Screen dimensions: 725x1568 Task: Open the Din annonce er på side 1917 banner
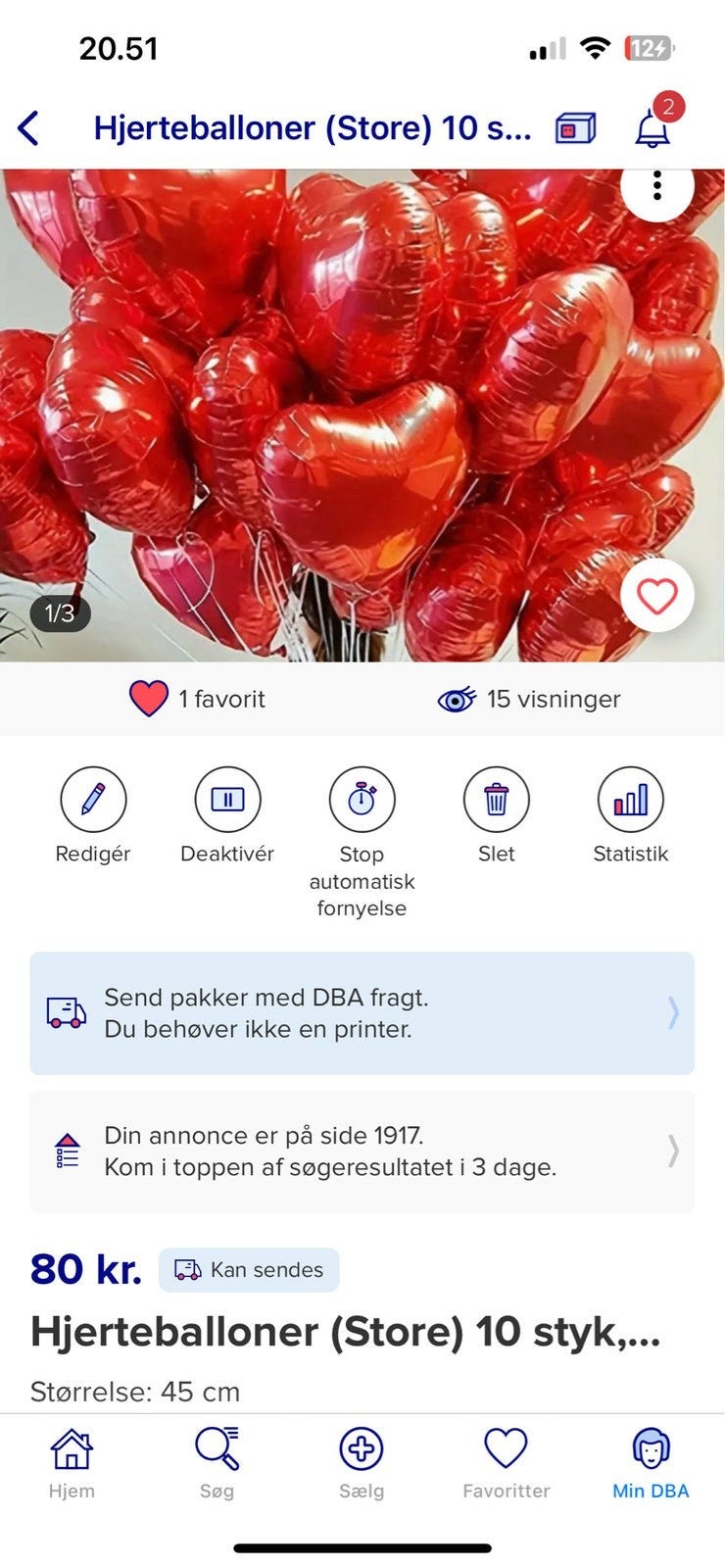tap(362, 1151)
